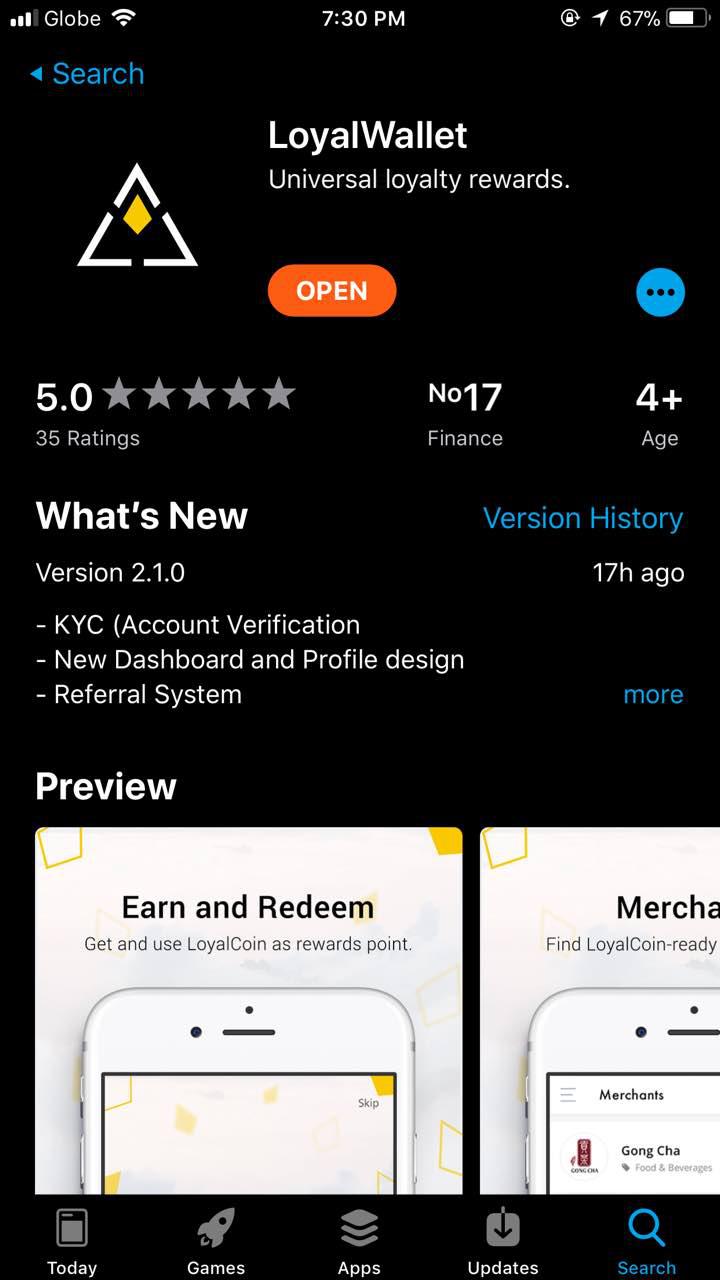
Task: Switch to the Games tab
Action: (216, 1241)
